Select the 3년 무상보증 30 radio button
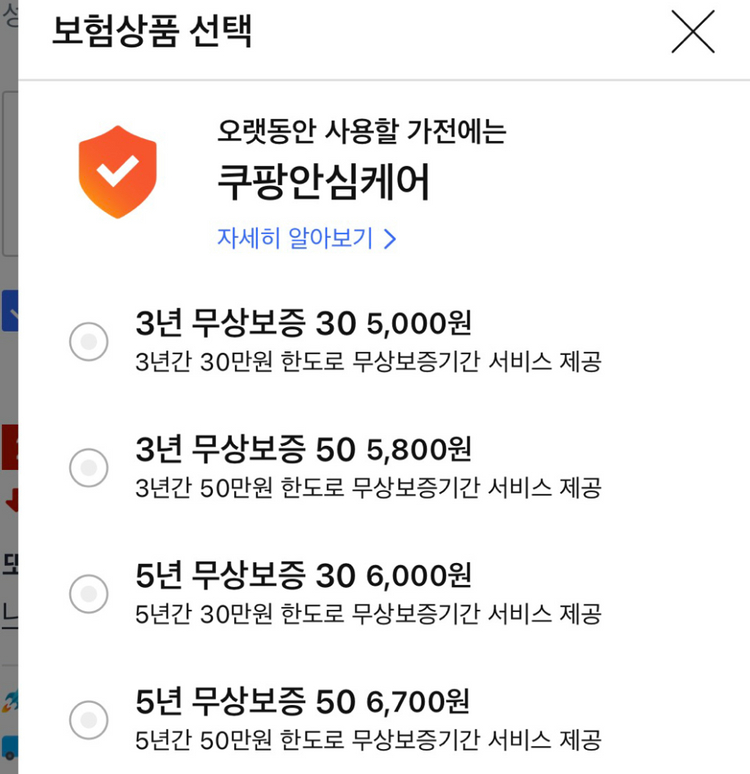Image resolution: width=750 pixels, height=774 pixels. click(x=89, y=342)
